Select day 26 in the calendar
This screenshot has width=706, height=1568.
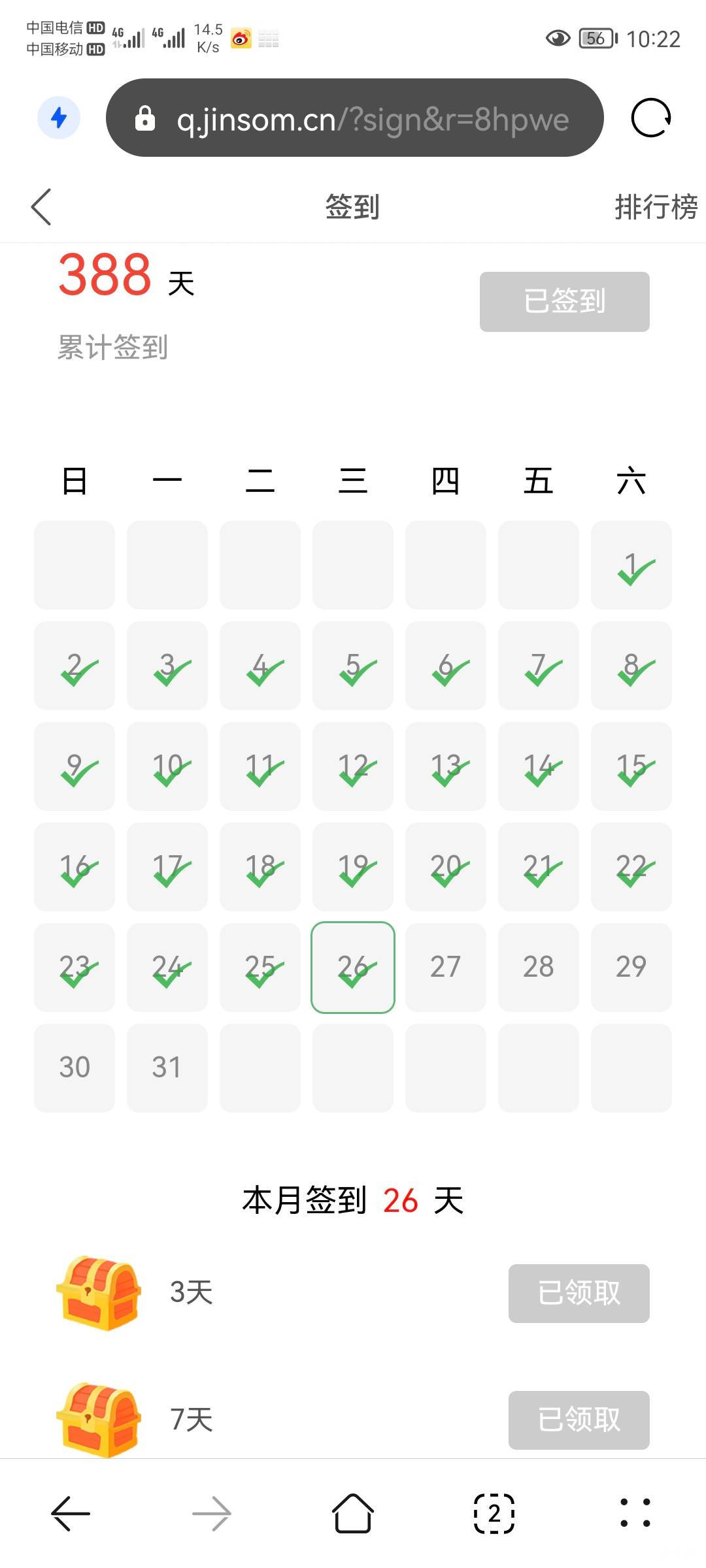(x=353, y=968)
